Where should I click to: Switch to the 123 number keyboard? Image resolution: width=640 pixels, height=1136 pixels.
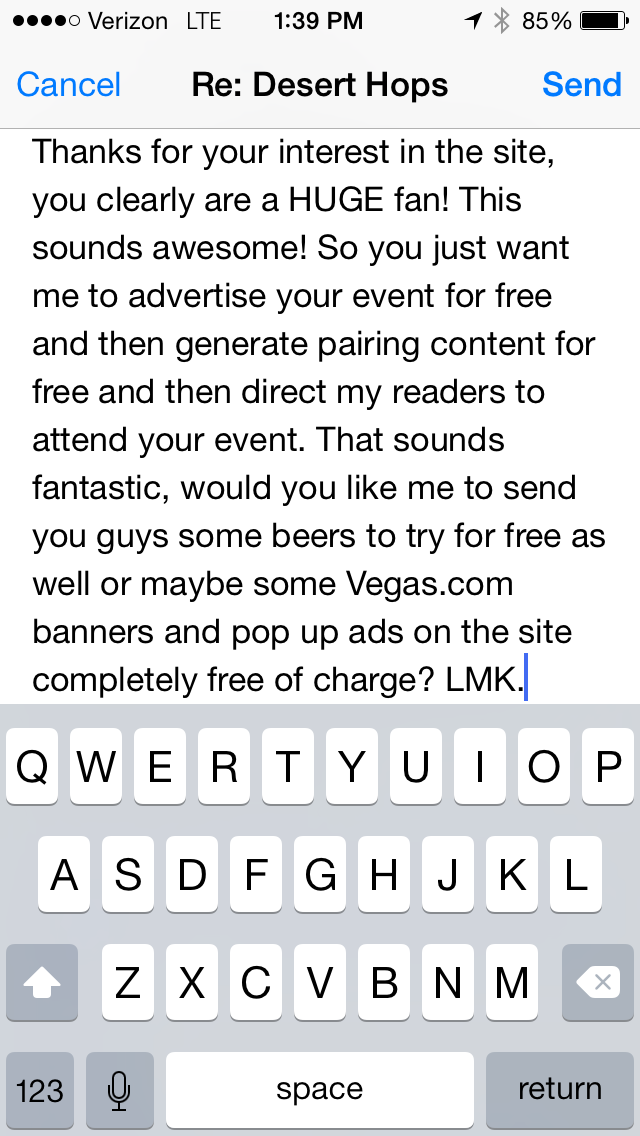40,1090
